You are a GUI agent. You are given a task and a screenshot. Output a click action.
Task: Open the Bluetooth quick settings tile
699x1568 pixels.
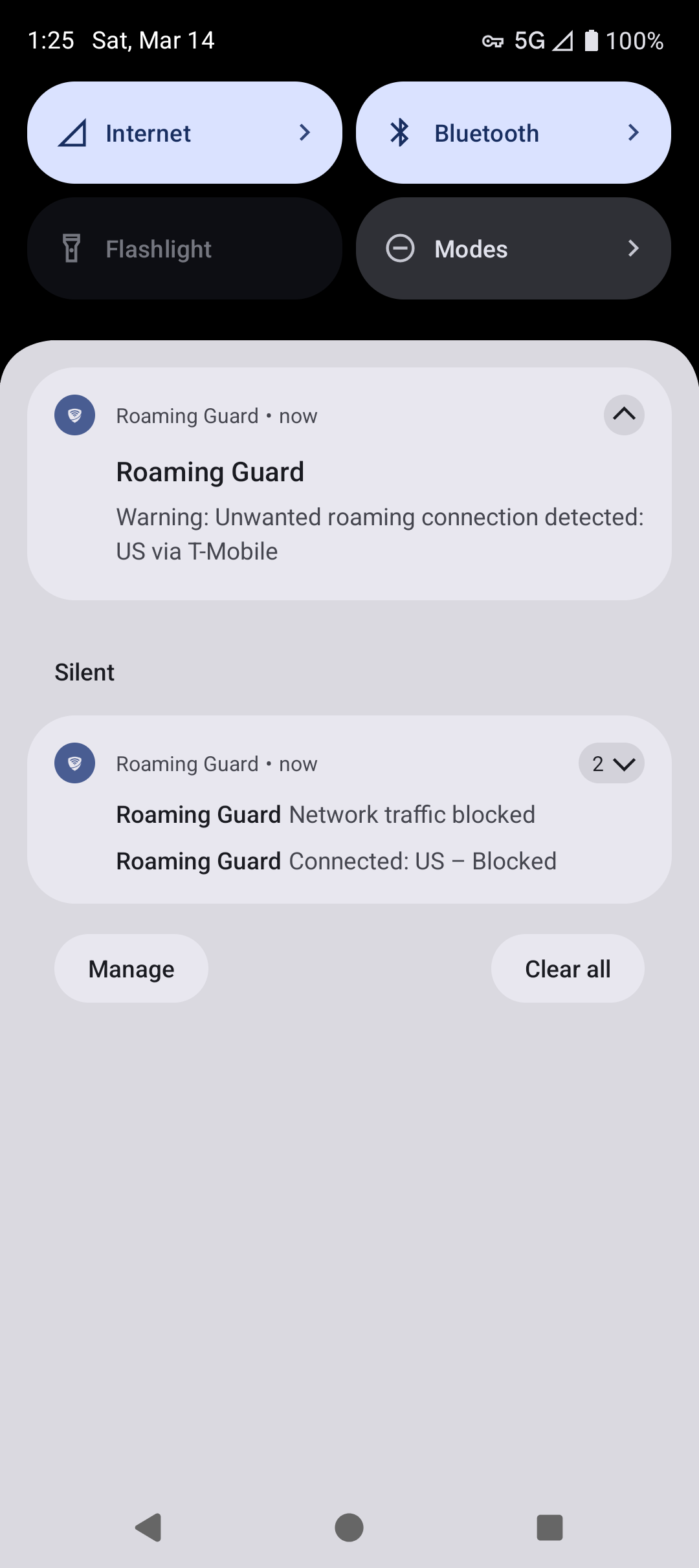tap(513, 133)
